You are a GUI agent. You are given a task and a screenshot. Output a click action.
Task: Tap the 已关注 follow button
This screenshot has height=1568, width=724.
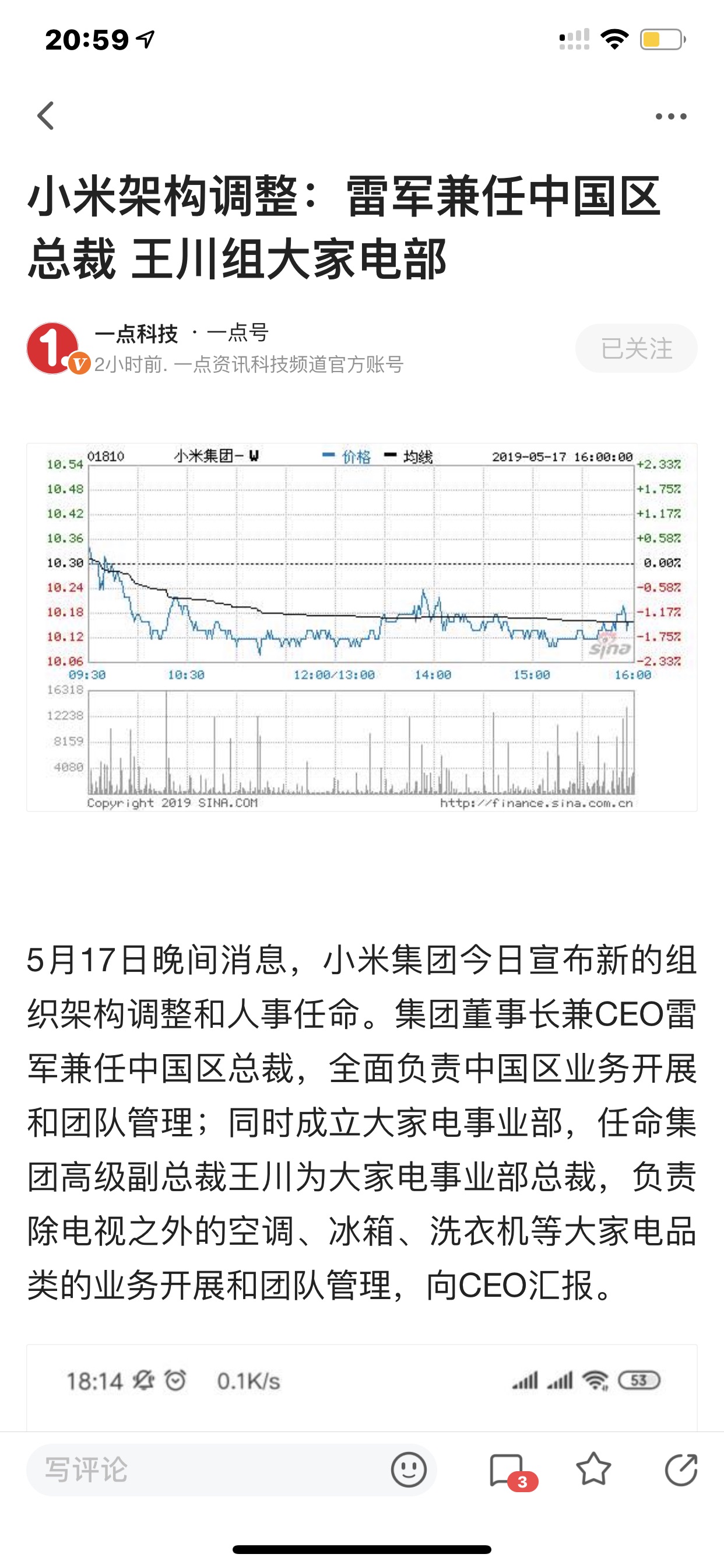(x=636, y=348)
